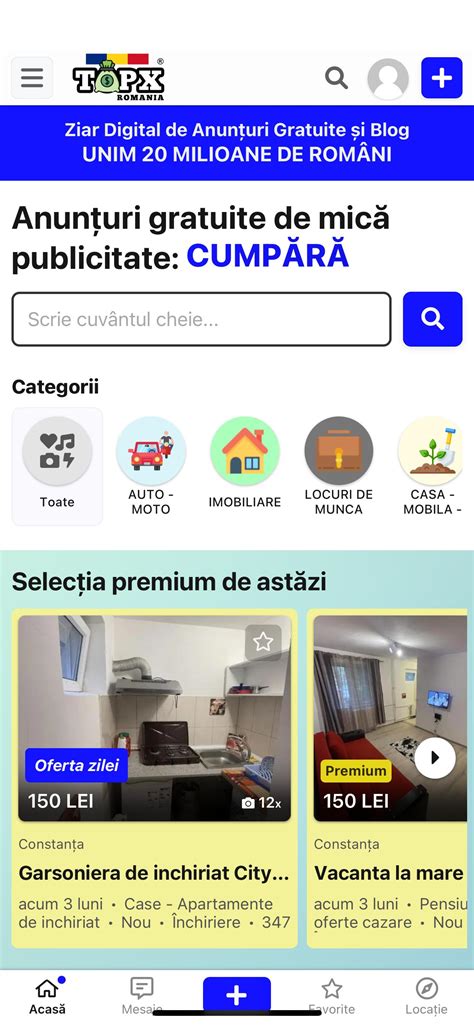
Task: Add the Garsoniera listing to favorites via its star
Action: [x=263, y=643]
